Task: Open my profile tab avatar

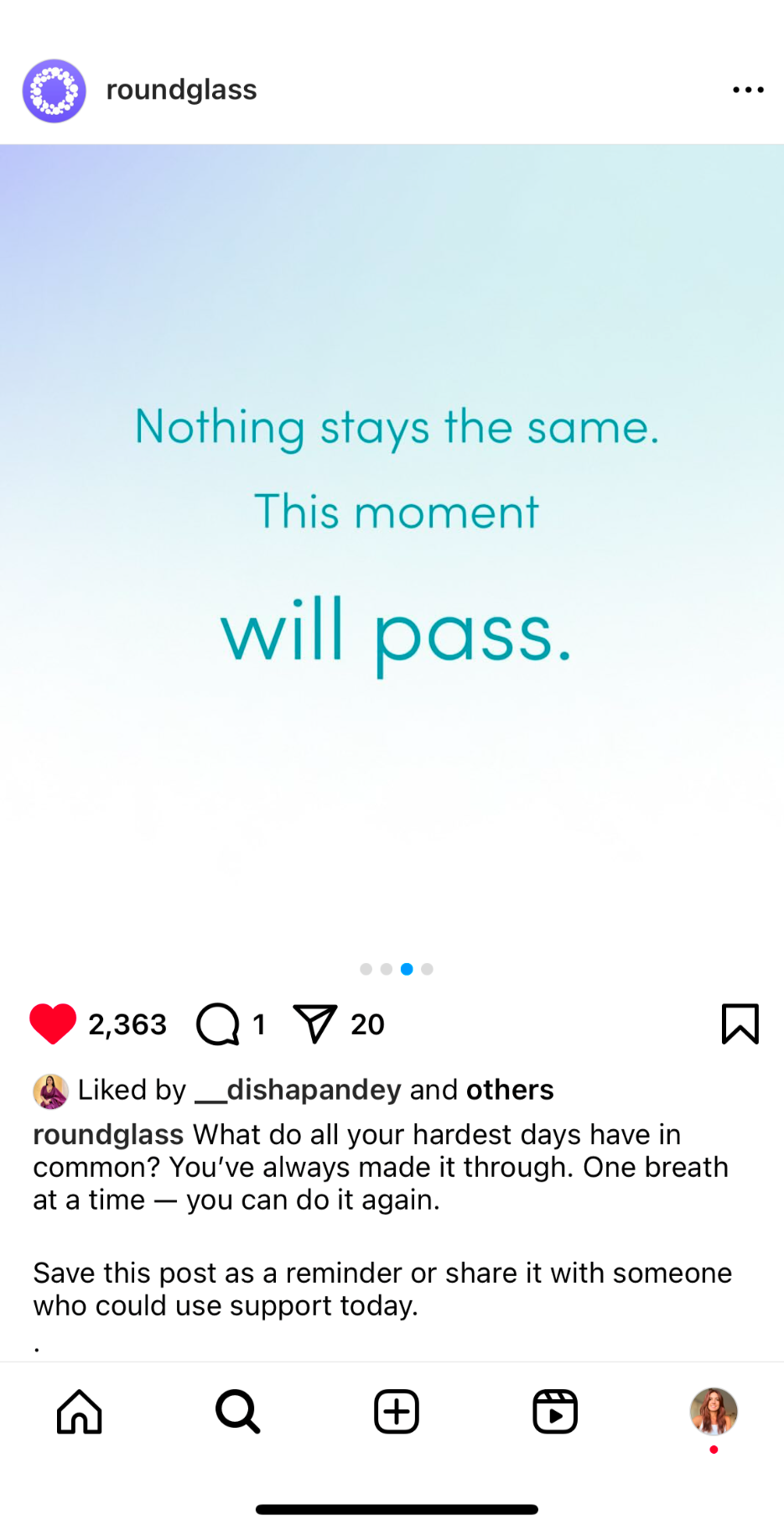Action: tap(714, 1411)
